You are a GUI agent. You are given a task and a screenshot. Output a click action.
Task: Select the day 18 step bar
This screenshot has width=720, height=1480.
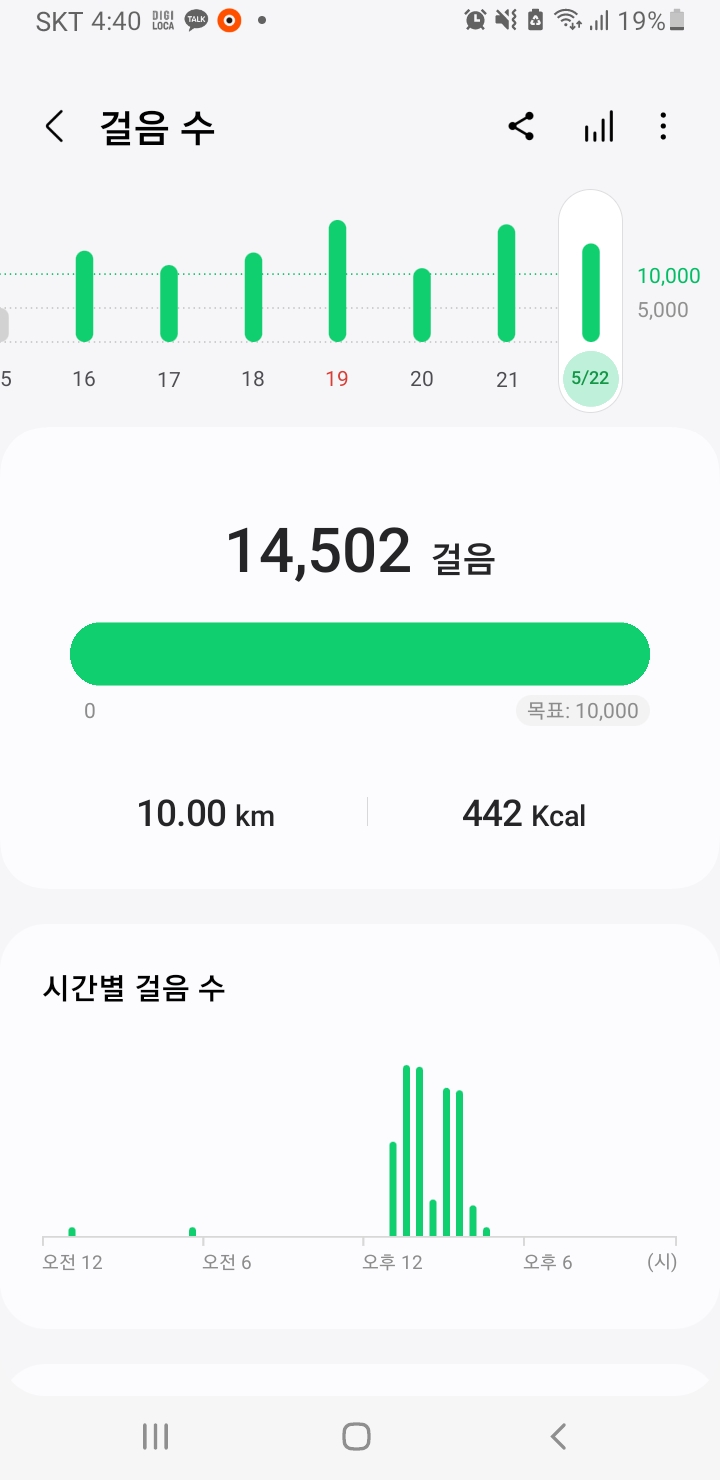coord(253,297)
